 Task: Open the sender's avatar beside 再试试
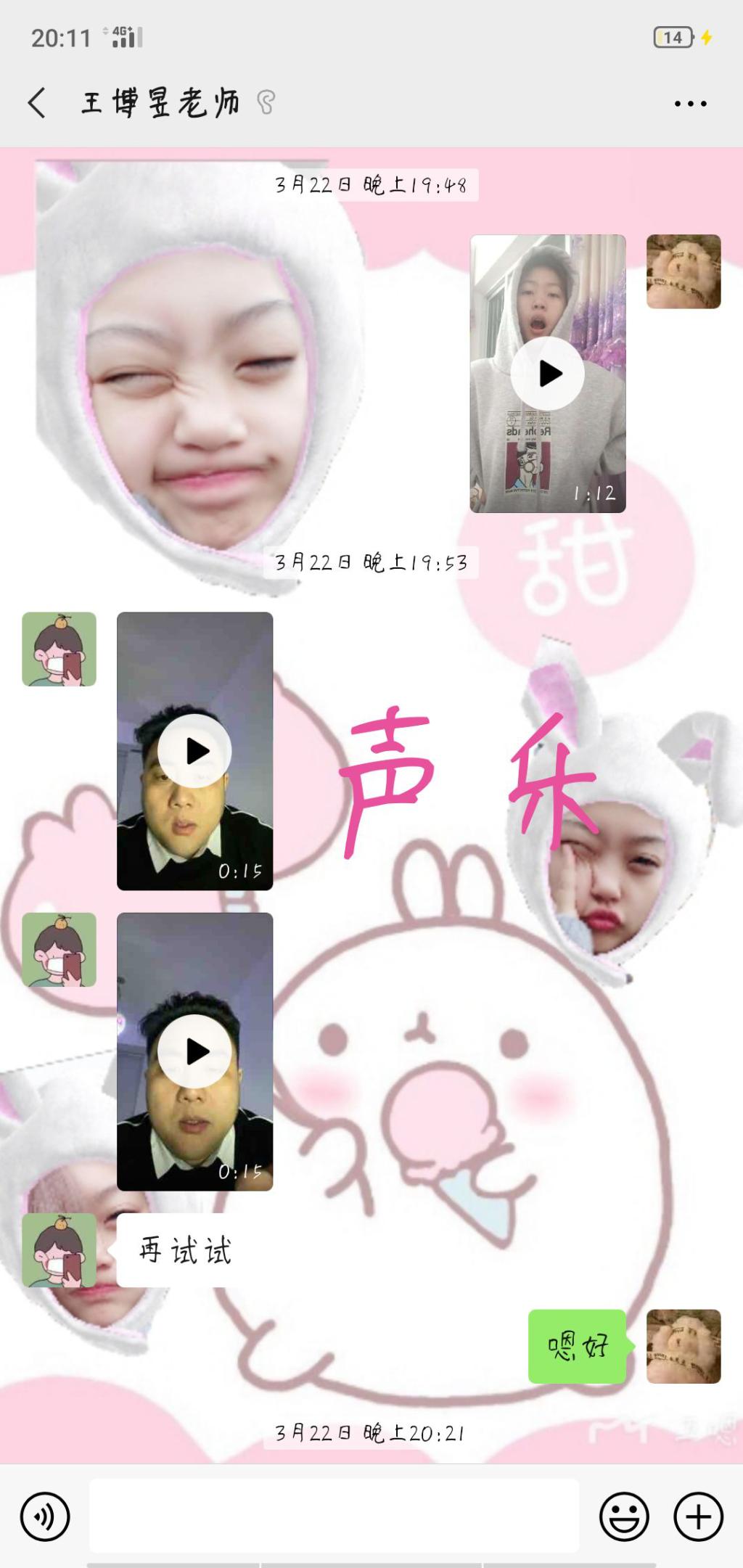pyautogui.click(x=59, y=1250)
